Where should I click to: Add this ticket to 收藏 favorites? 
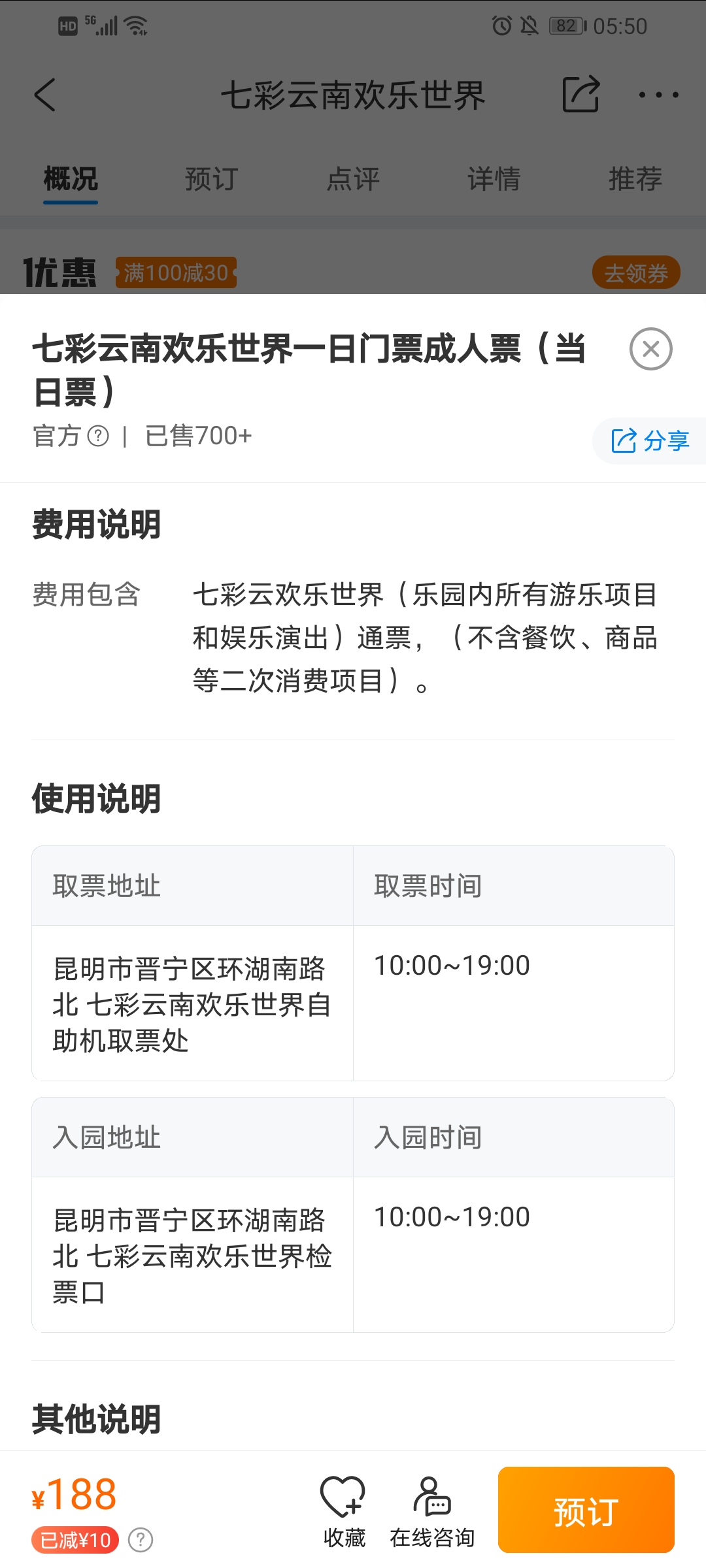(344, 1512)
